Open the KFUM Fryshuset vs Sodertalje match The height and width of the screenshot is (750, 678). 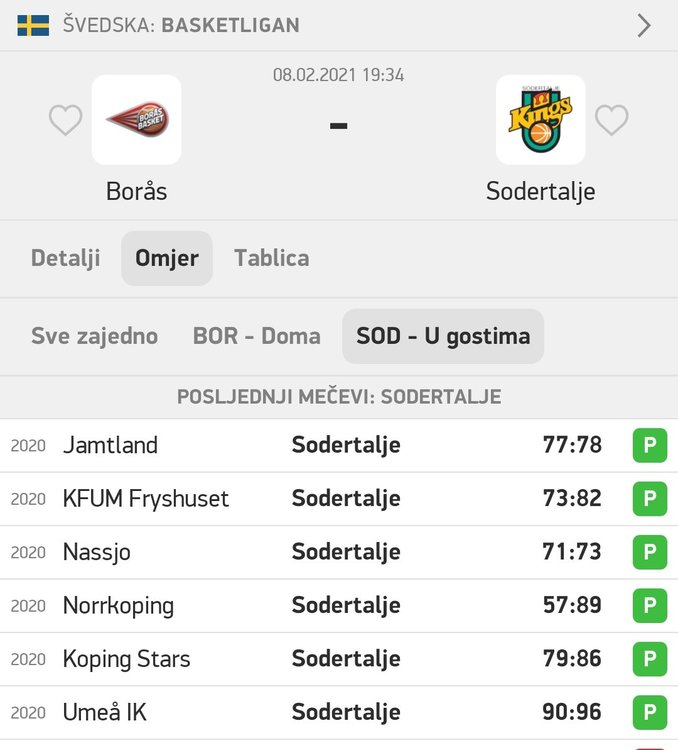click(x=339, y=499)
